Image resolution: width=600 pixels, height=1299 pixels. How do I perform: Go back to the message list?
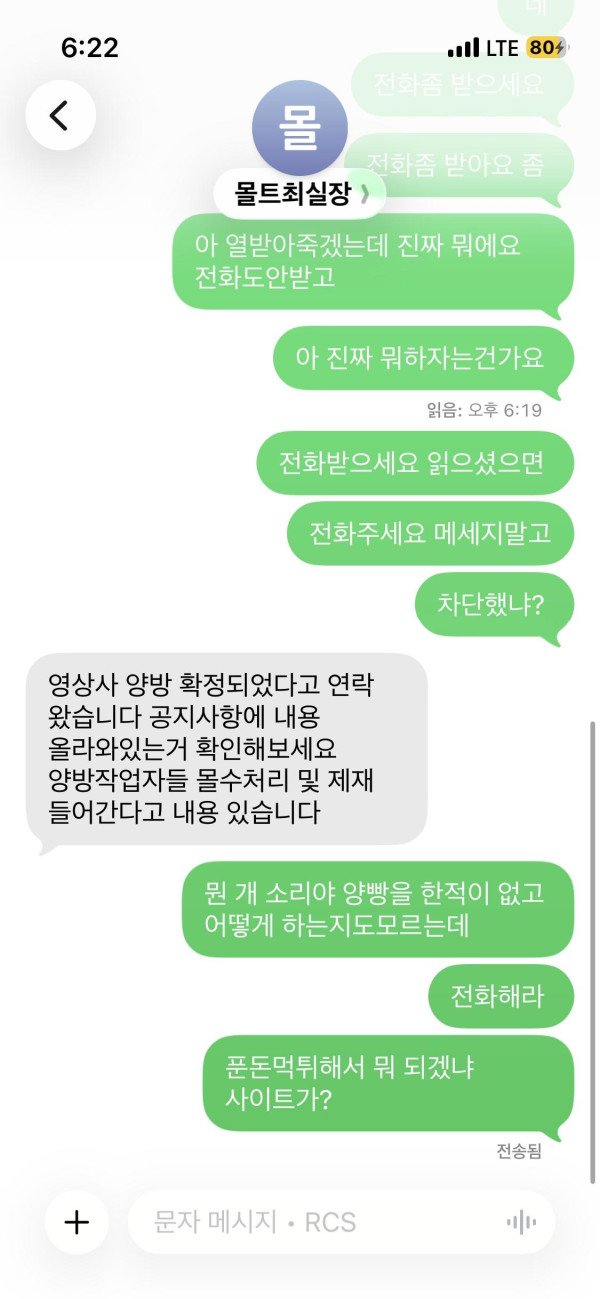(60, 116)
